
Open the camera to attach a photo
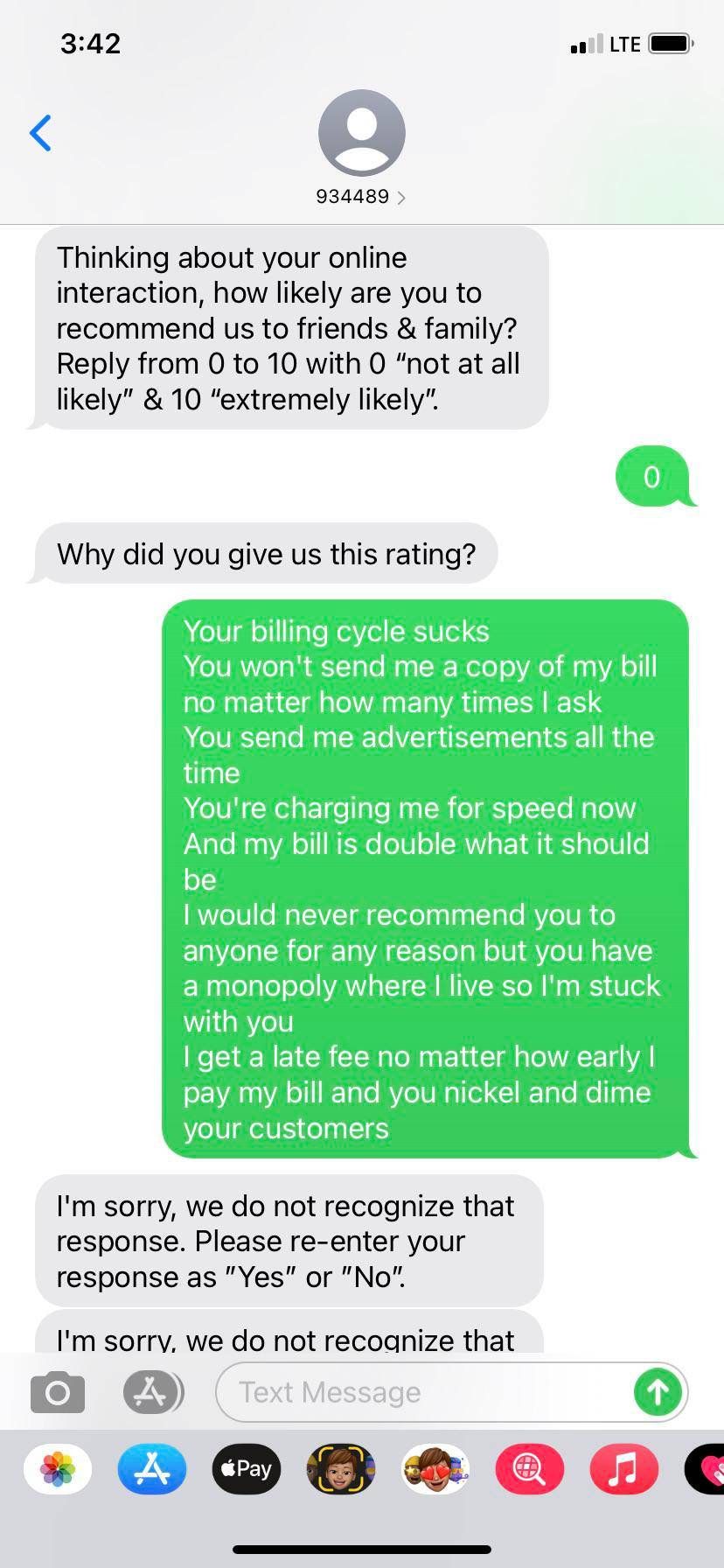[x=58, y=1392]
